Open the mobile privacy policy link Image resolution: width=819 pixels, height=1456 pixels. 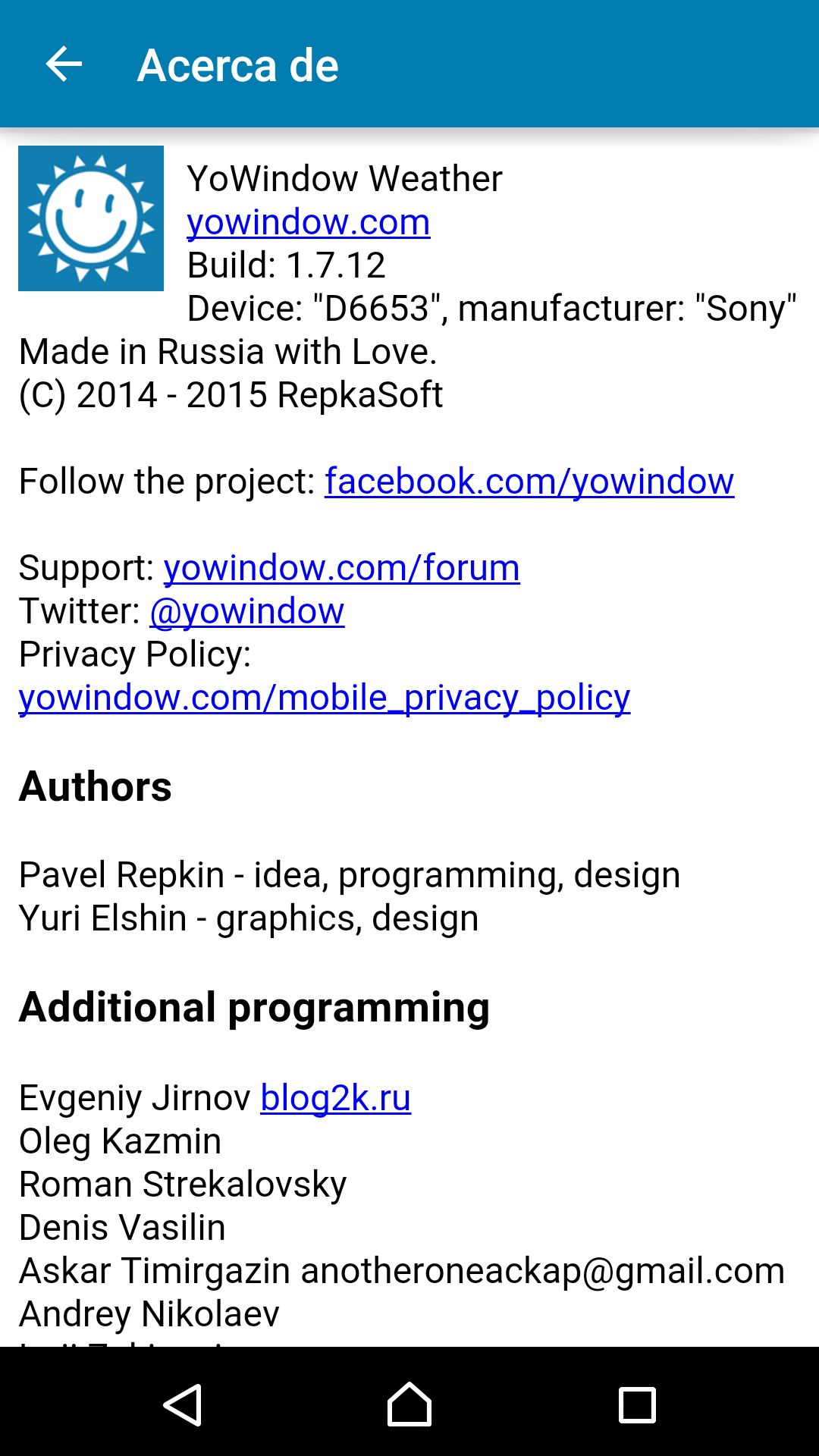pyautogui.click(x=324, y=698)
